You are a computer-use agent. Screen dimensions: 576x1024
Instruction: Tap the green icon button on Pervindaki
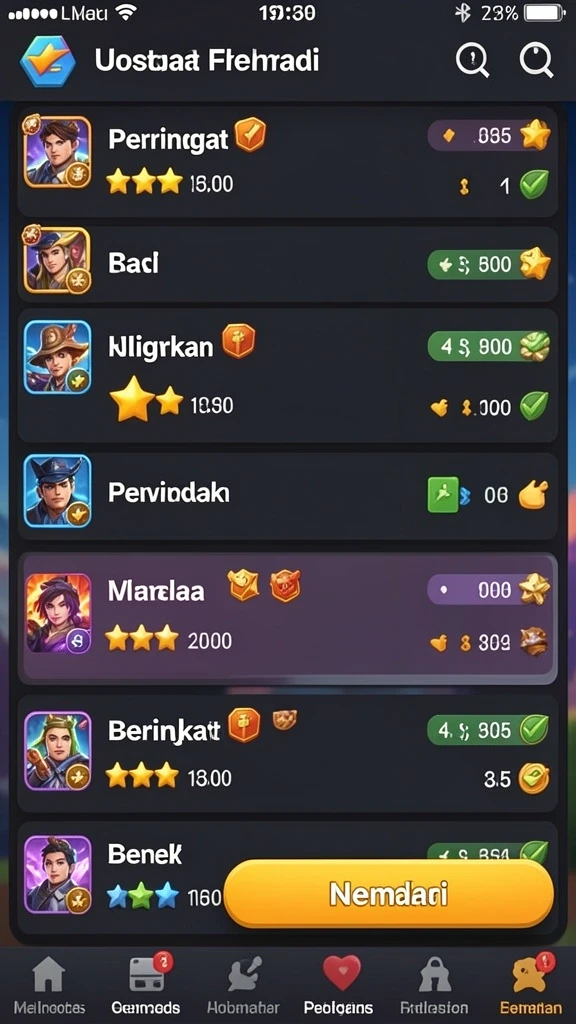(443, 495)
